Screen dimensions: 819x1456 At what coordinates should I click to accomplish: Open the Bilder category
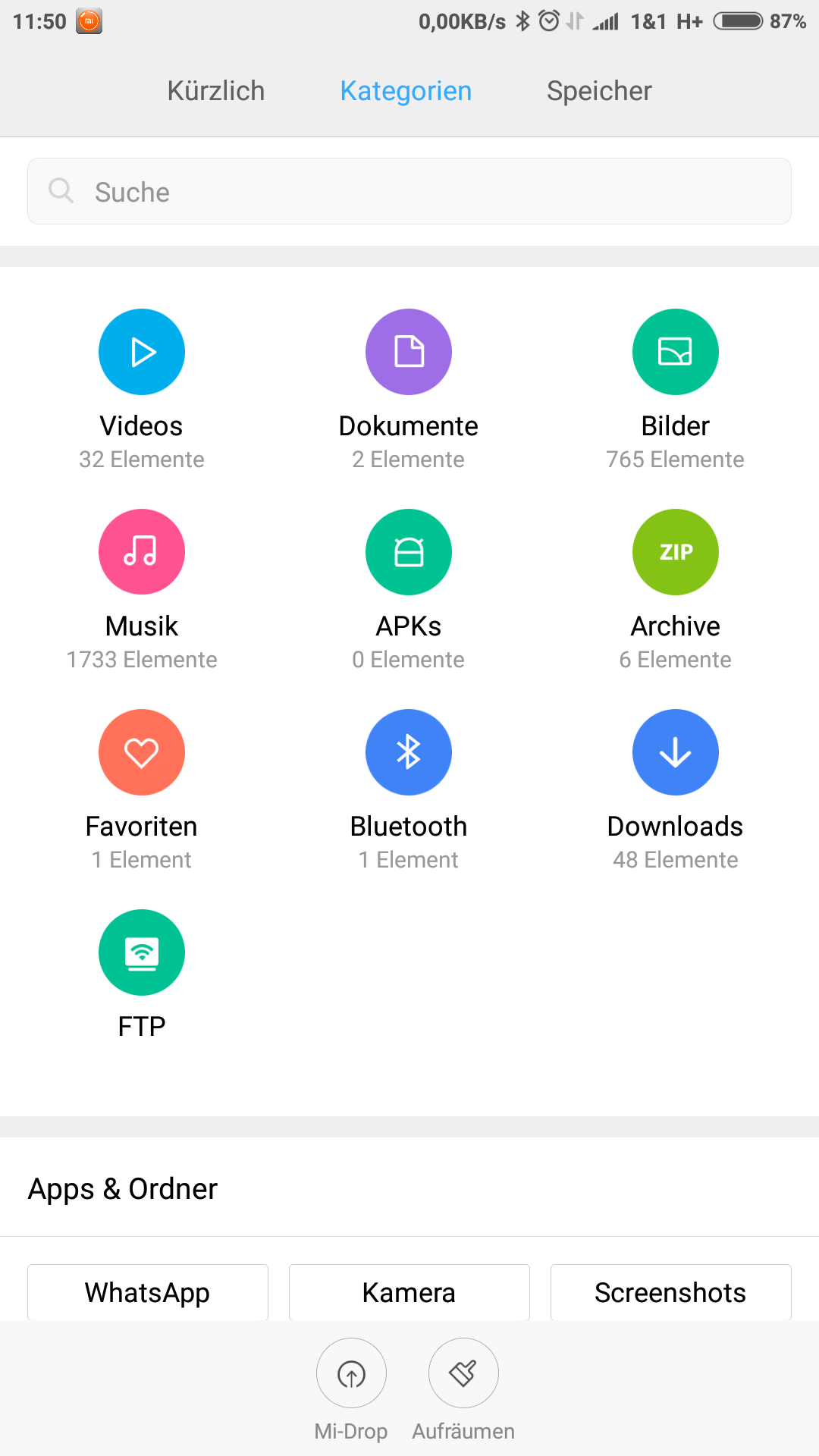(x=675, y=353)
